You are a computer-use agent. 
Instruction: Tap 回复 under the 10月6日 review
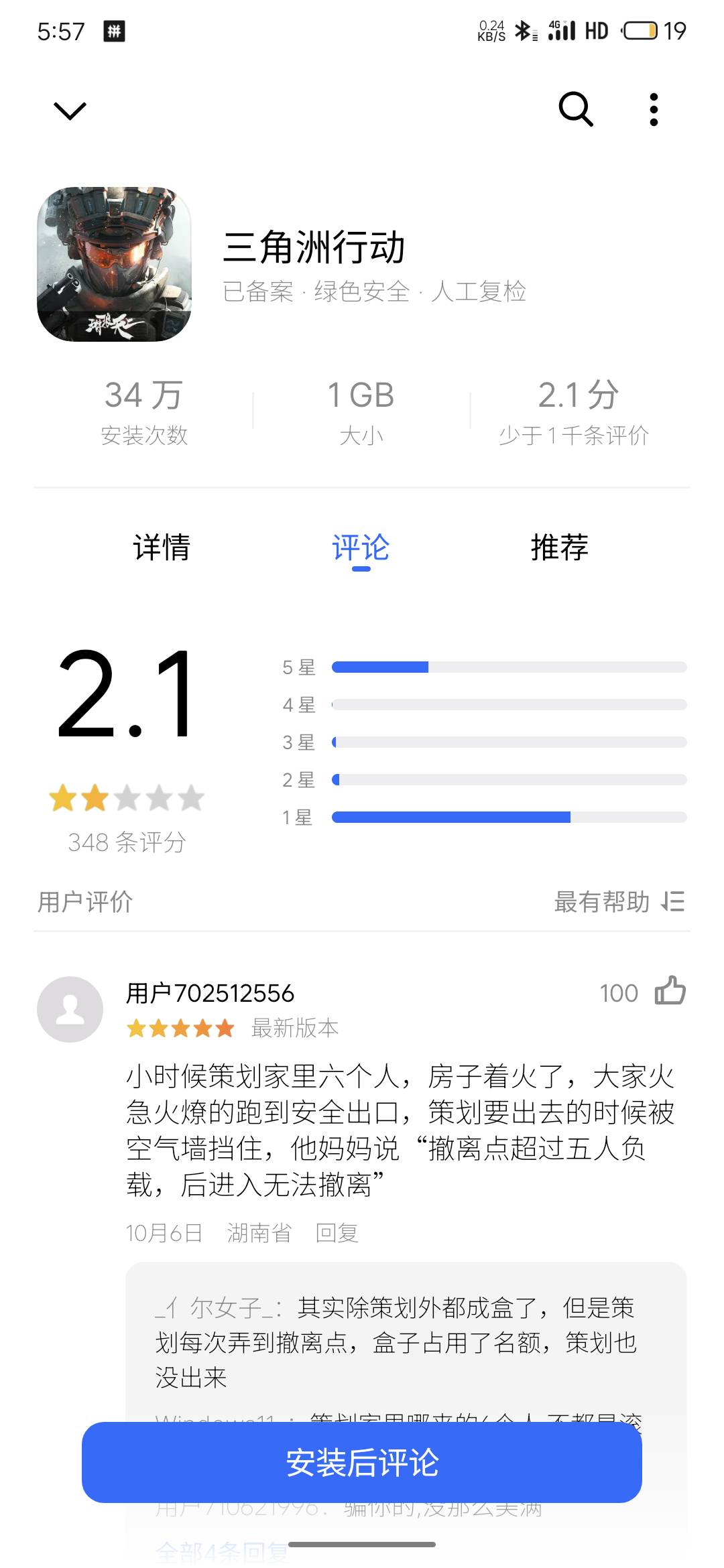click(337, 1232)
